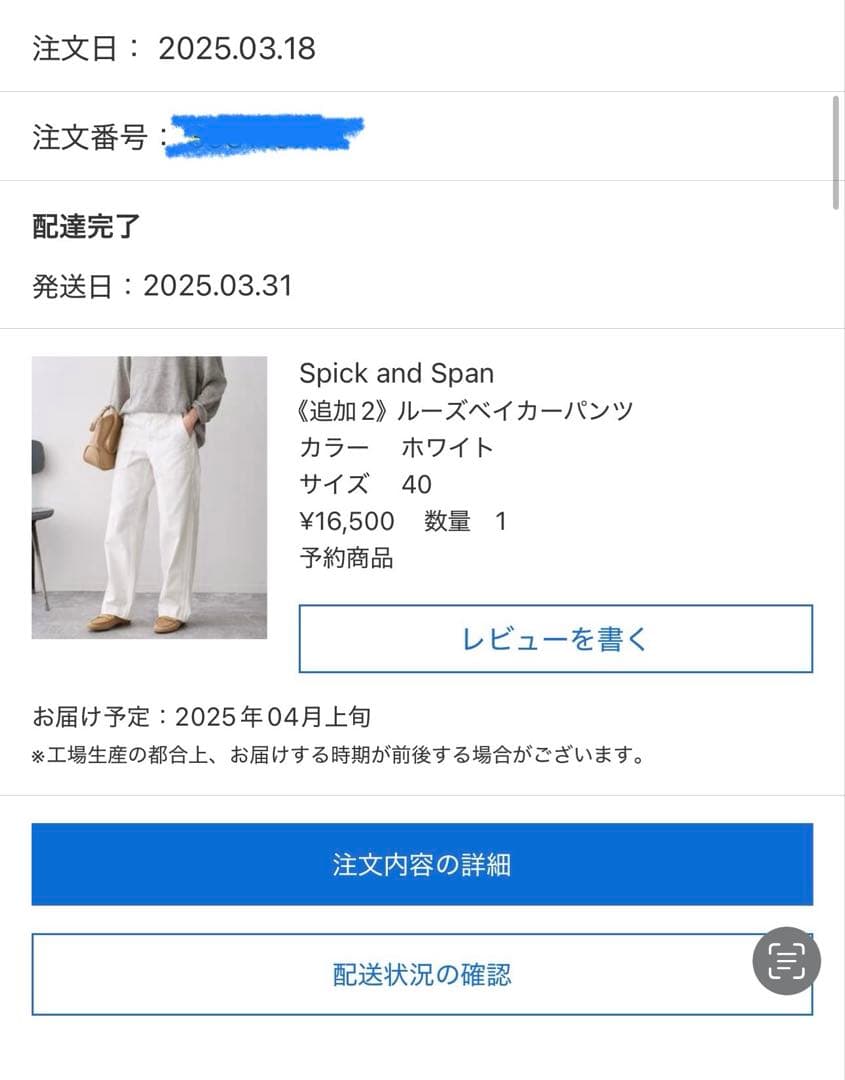This screenshot has width=845, height=1080.
Task: Select the カラー ホワイト color line
Action: pos(396,447)
